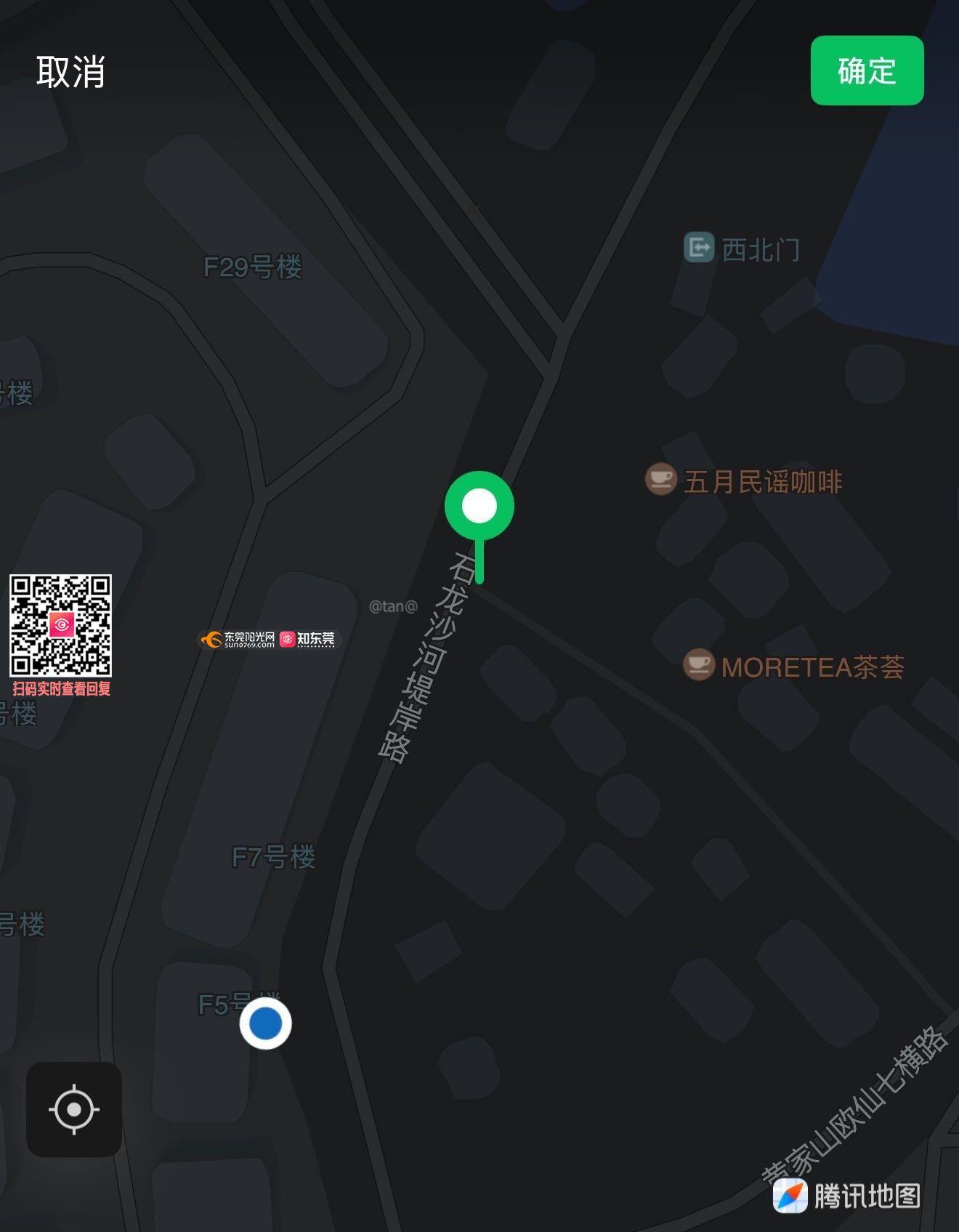Confirm the location with 确定
Screen dimensions: 959x1232
coord(867,71)
